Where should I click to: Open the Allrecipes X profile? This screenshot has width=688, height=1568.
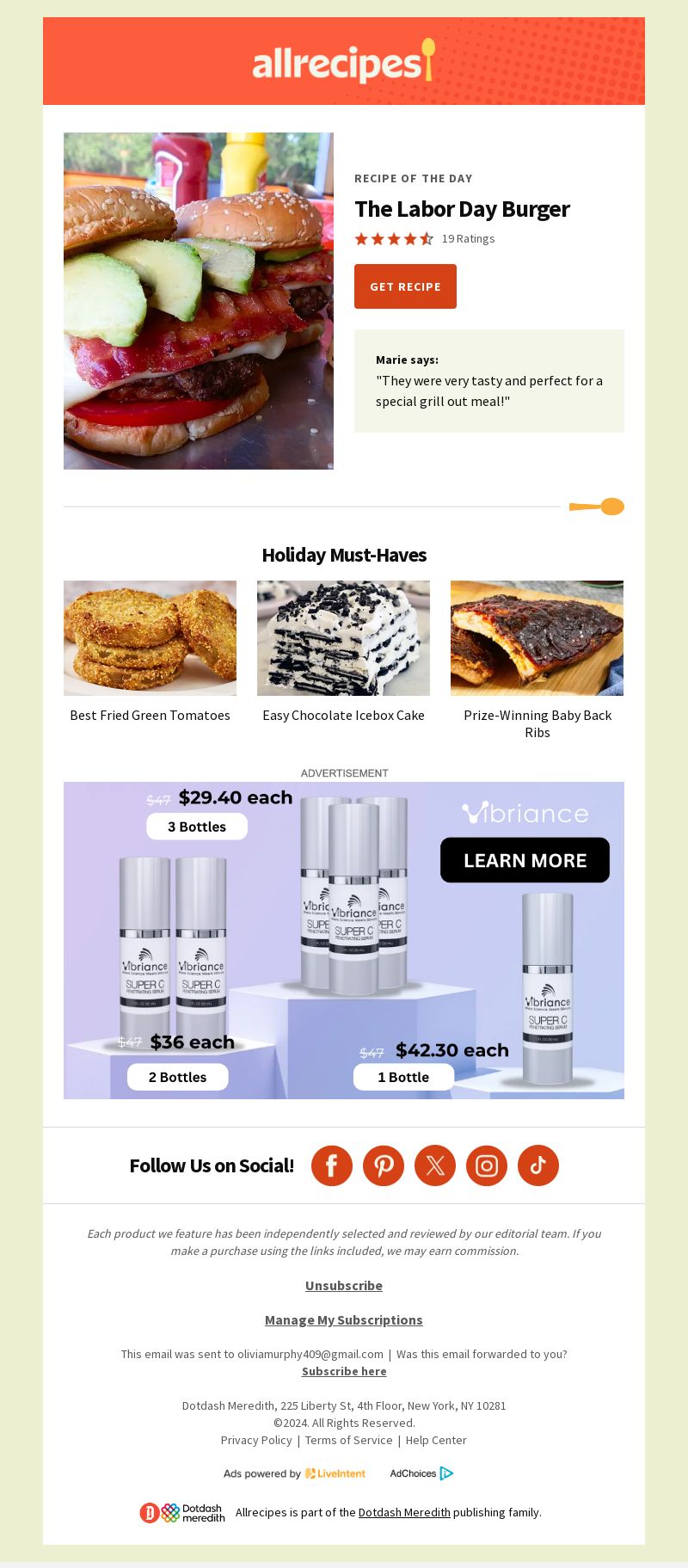coord(435,1165)
